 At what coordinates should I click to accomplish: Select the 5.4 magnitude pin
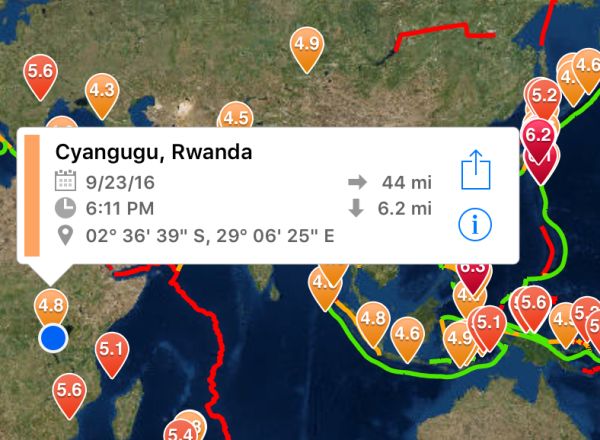[181, 431]
